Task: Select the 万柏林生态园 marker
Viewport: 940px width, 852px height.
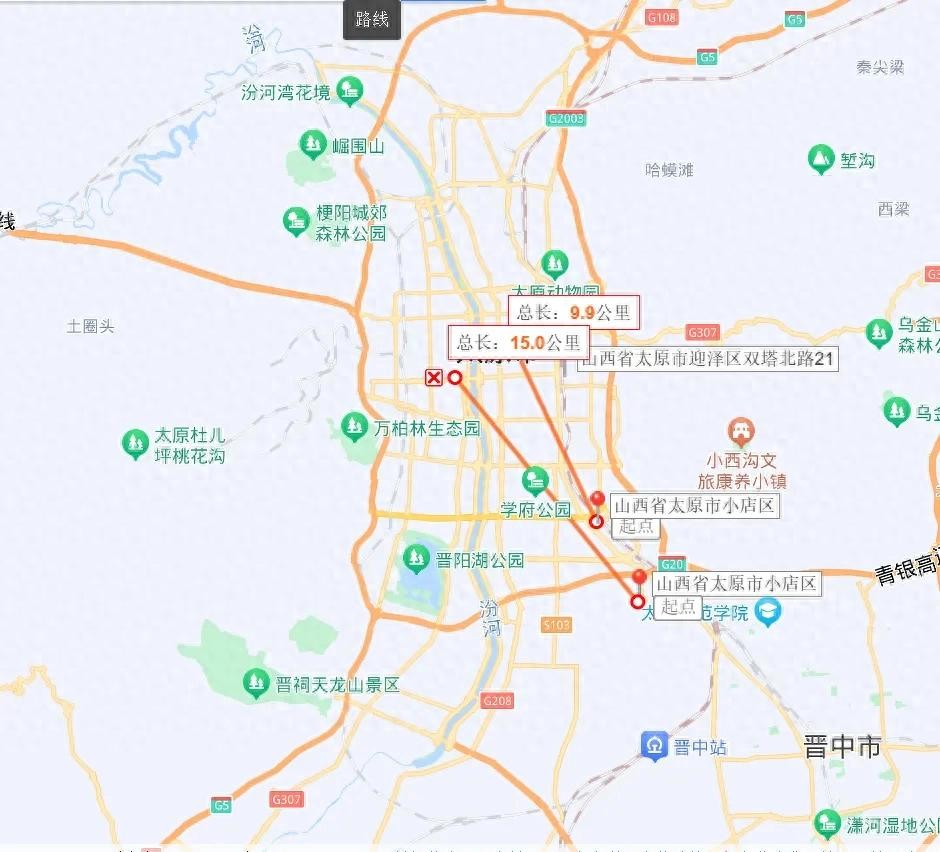Action: tap(353, 427)
